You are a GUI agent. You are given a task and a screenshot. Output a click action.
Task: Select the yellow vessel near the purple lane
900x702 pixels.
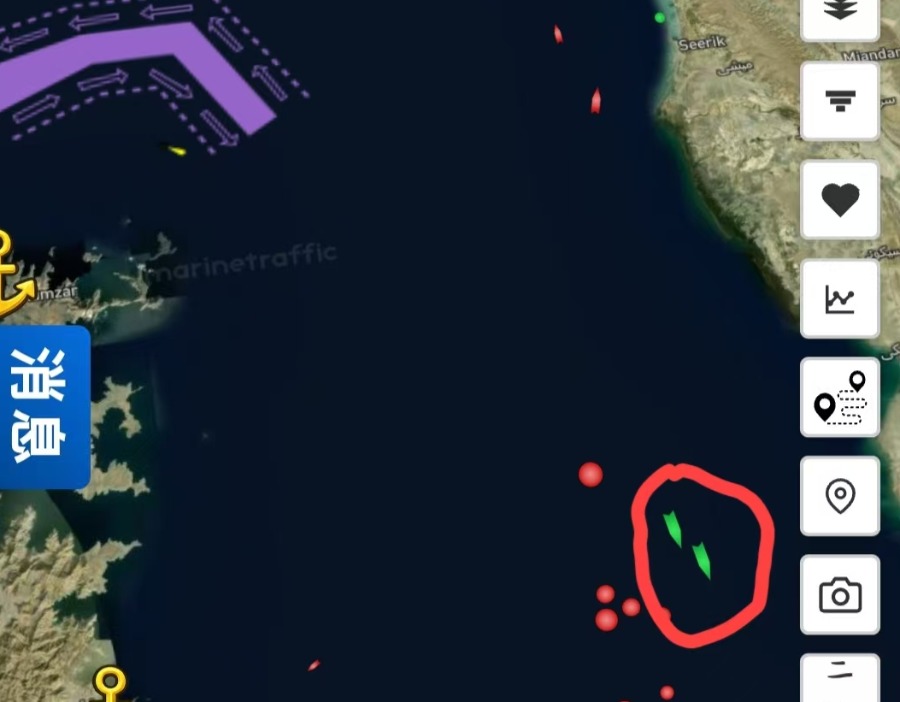[177, 151]
